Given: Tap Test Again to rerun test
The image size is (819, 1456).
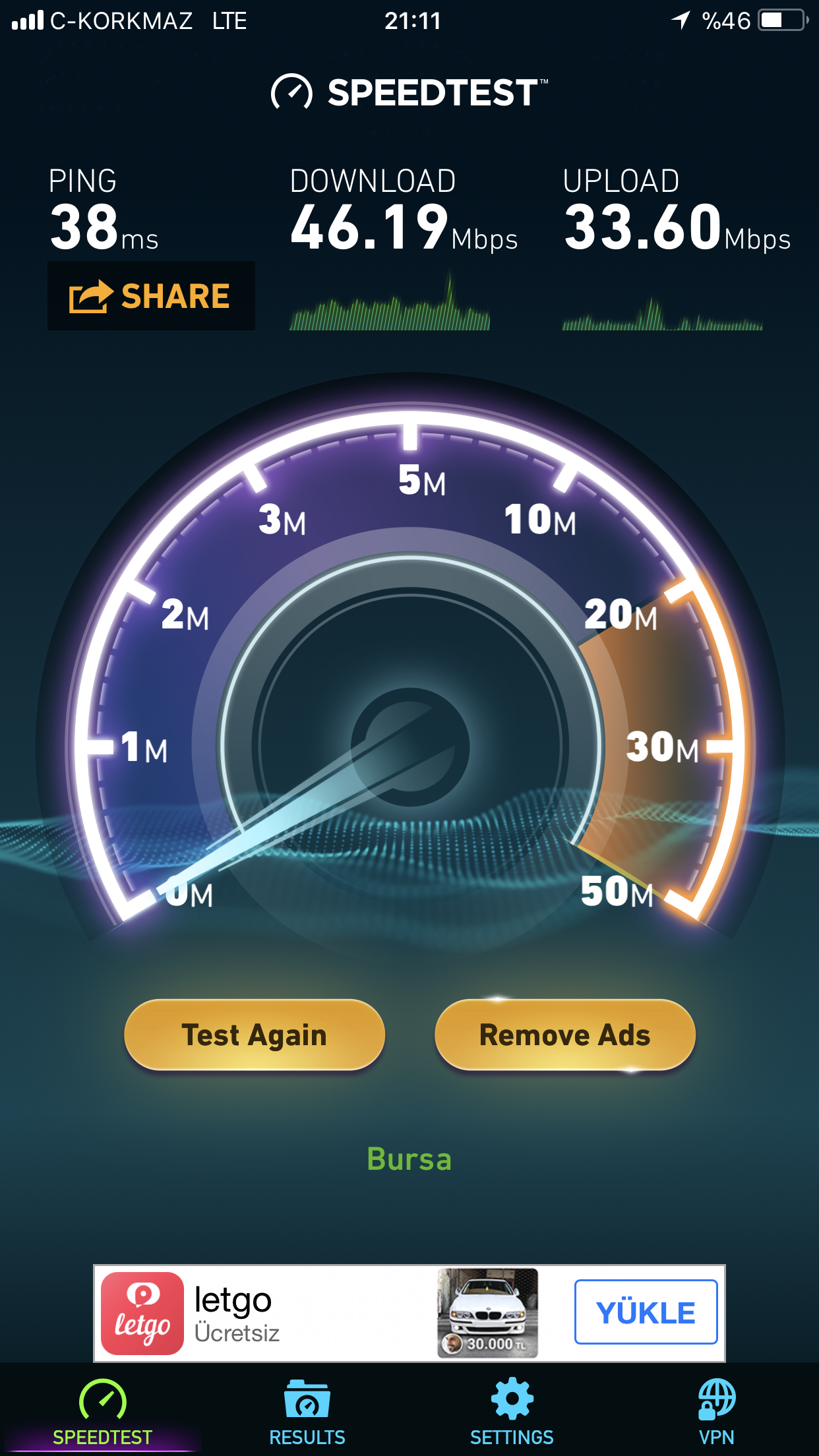Looking at the screenshot, I should click(255, 1035).
